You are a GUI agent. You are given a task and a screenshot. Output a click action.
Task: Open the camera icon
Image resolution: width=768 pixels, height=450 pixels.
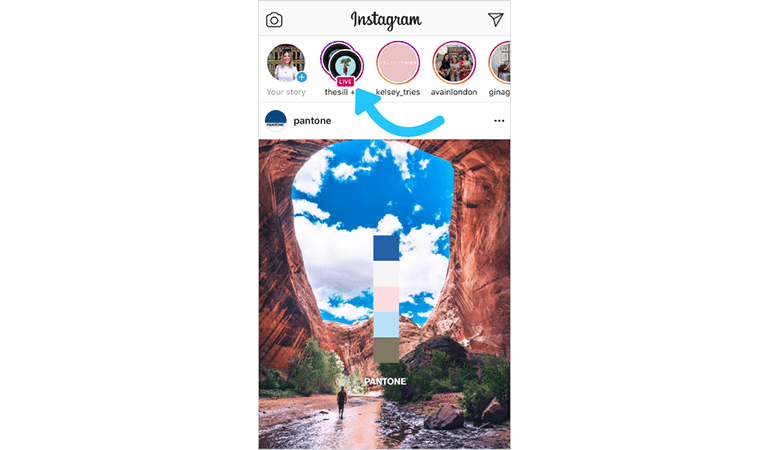click(x=274, y=20)
